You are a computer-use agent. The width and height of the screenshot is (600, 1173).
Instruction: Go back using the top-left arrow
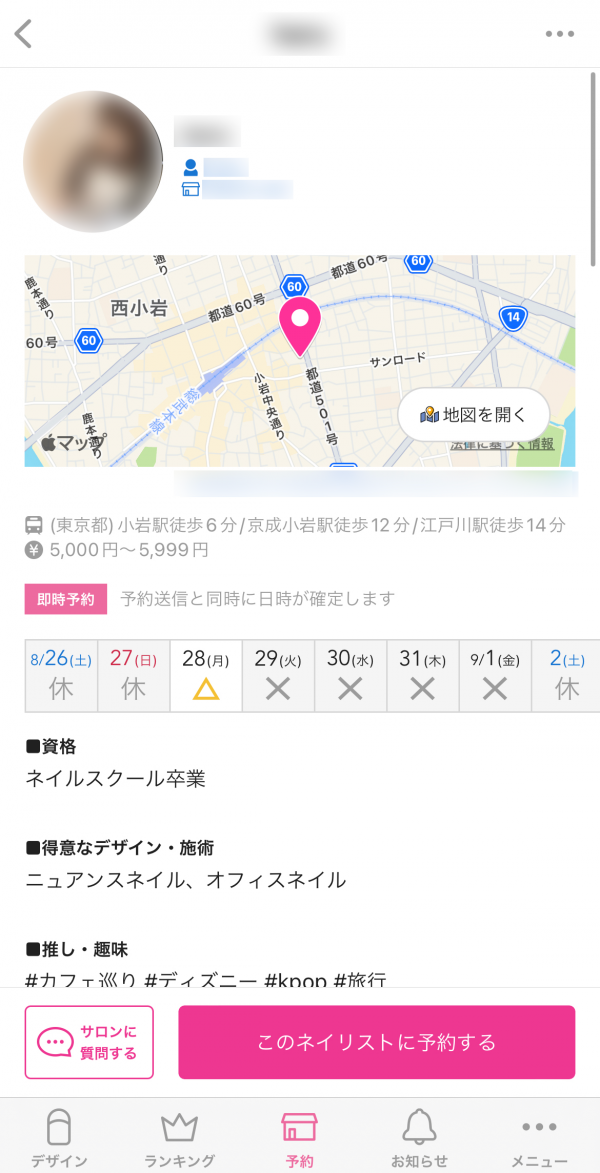[24, 33]
